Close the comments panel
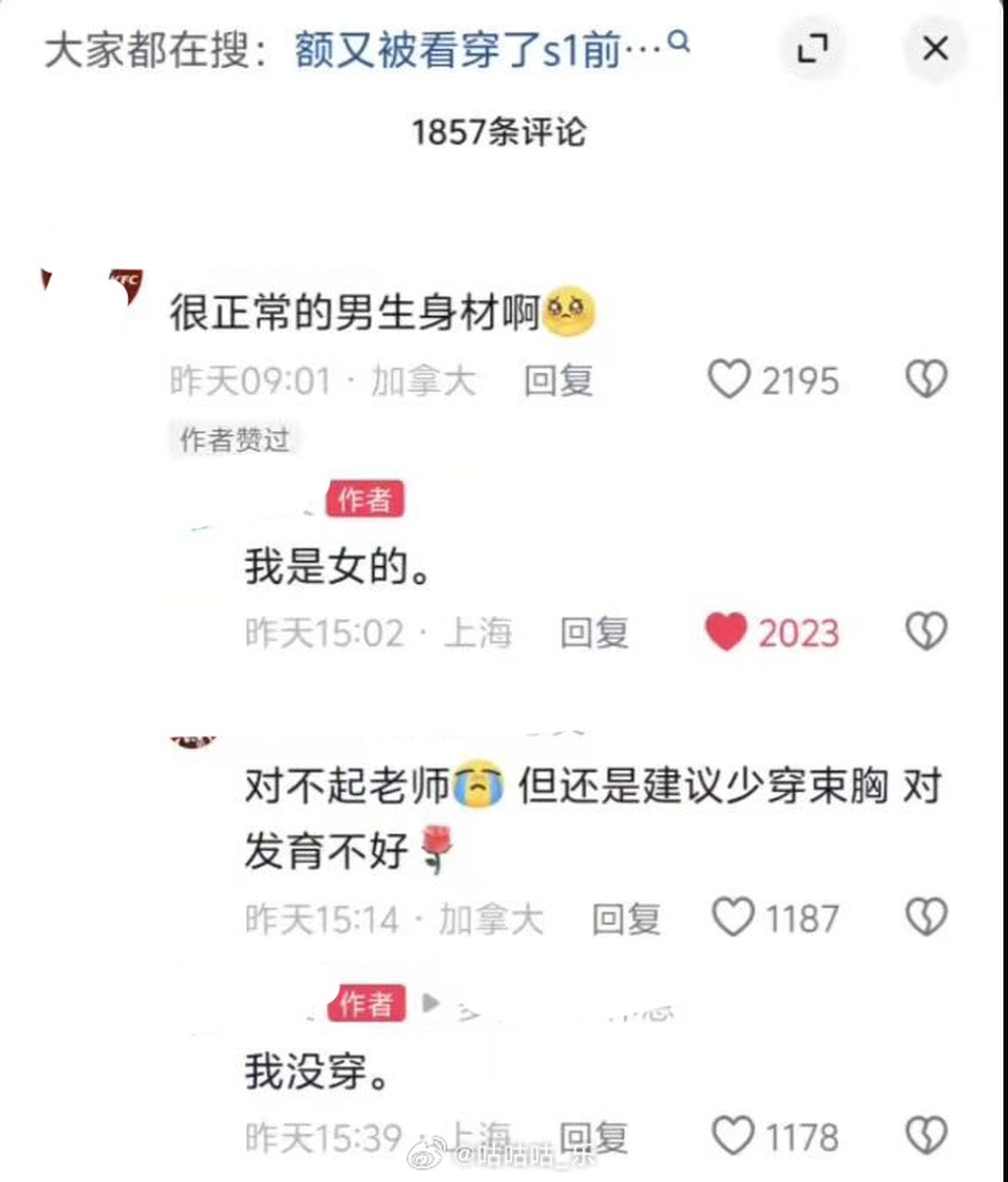Viewport: 1008px width, 1182px height. coord(934,48)
